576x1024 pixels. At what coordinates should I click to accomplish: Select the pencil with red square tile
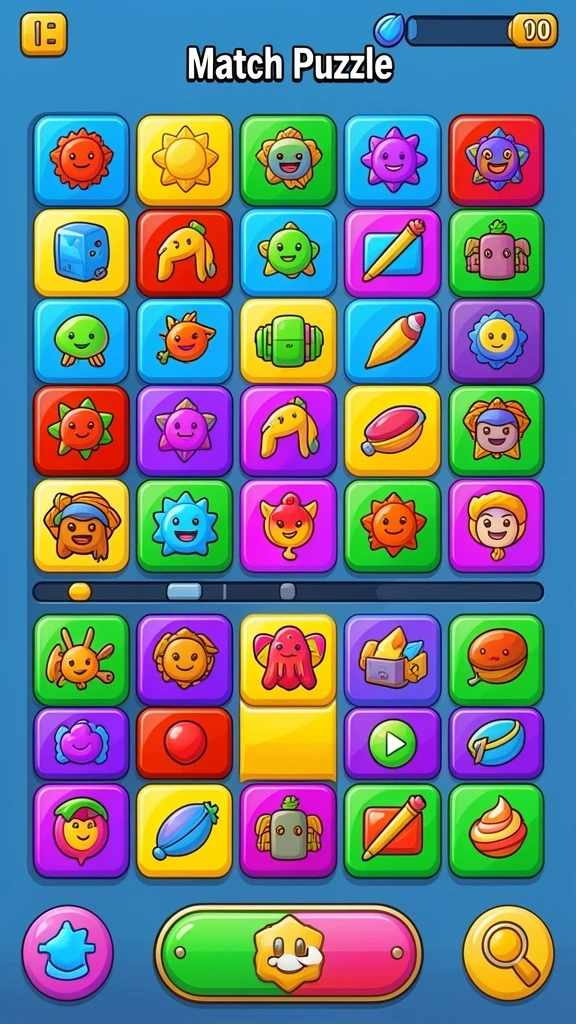coord(392,830)
